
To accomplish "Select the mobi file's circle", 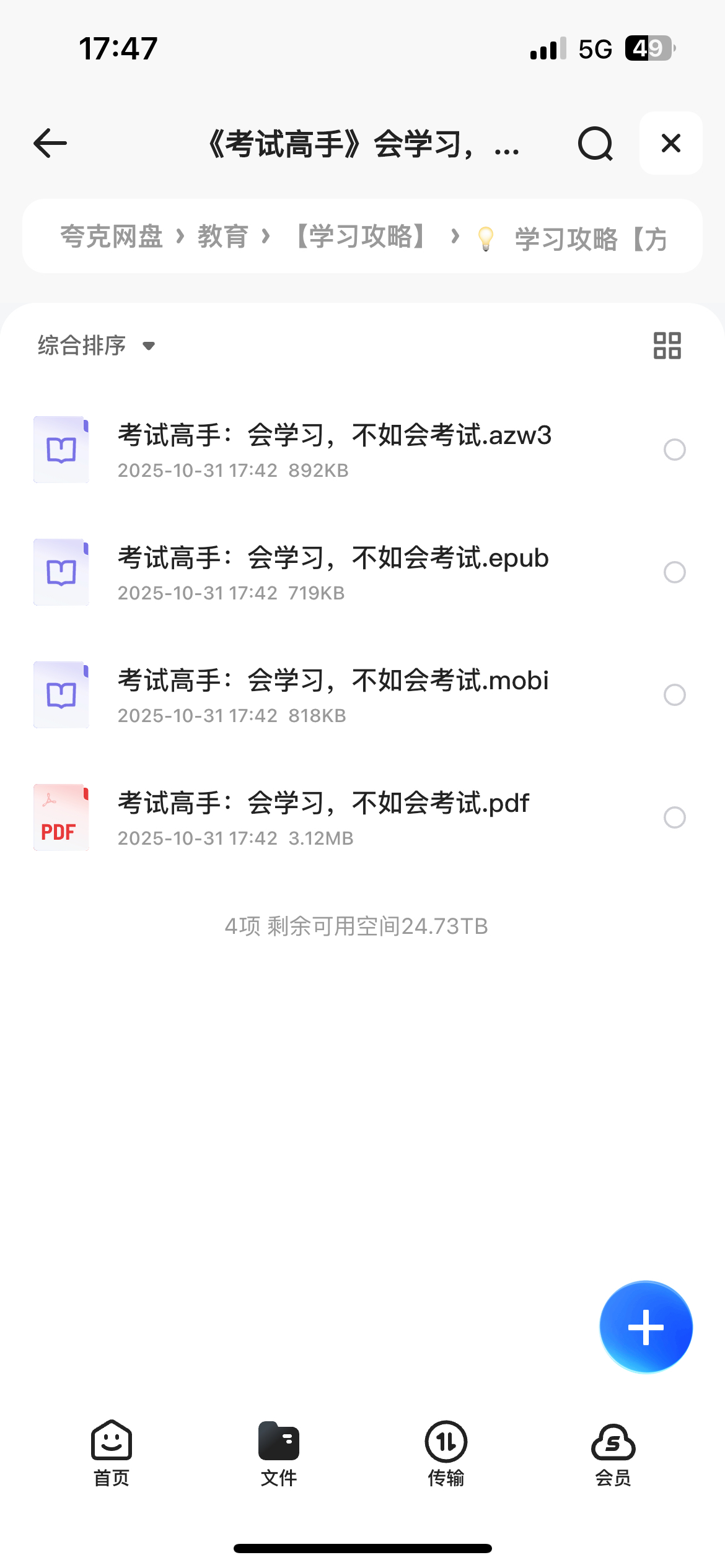I will coord(674,695).
